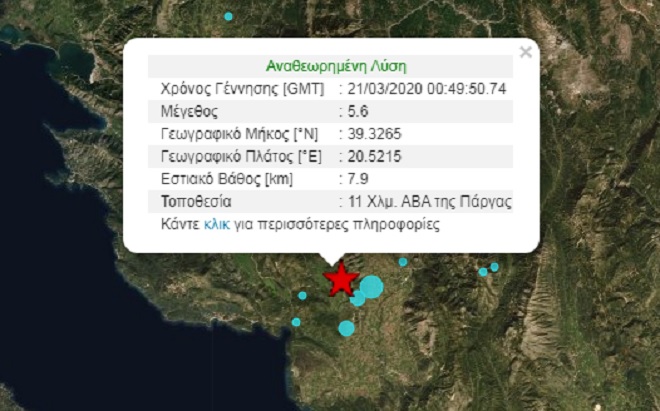Close the earthquake info popup
The height and width of the screenshot is (411, 660).
[526, 52]
